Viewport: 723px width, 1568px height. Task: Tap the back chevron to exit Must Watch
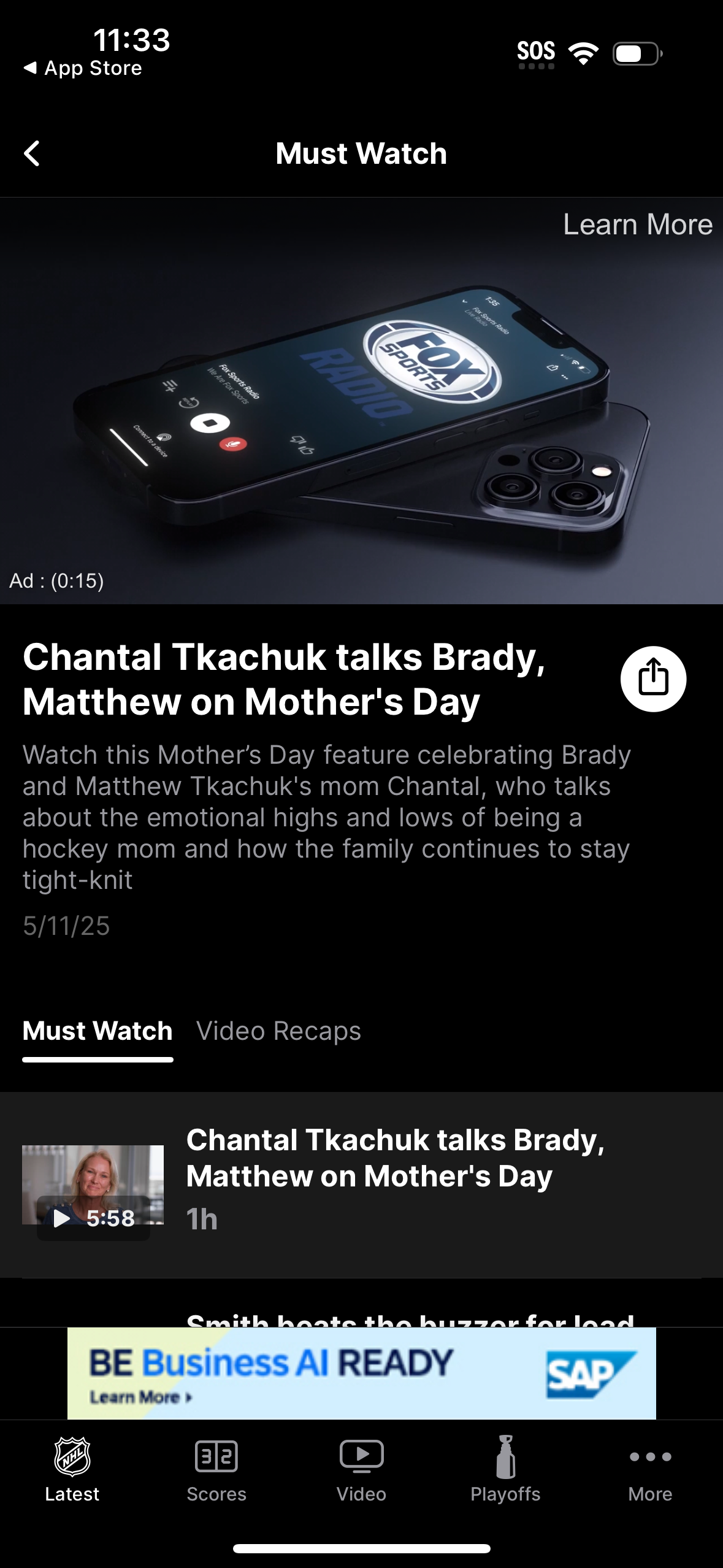pos(31,153)
